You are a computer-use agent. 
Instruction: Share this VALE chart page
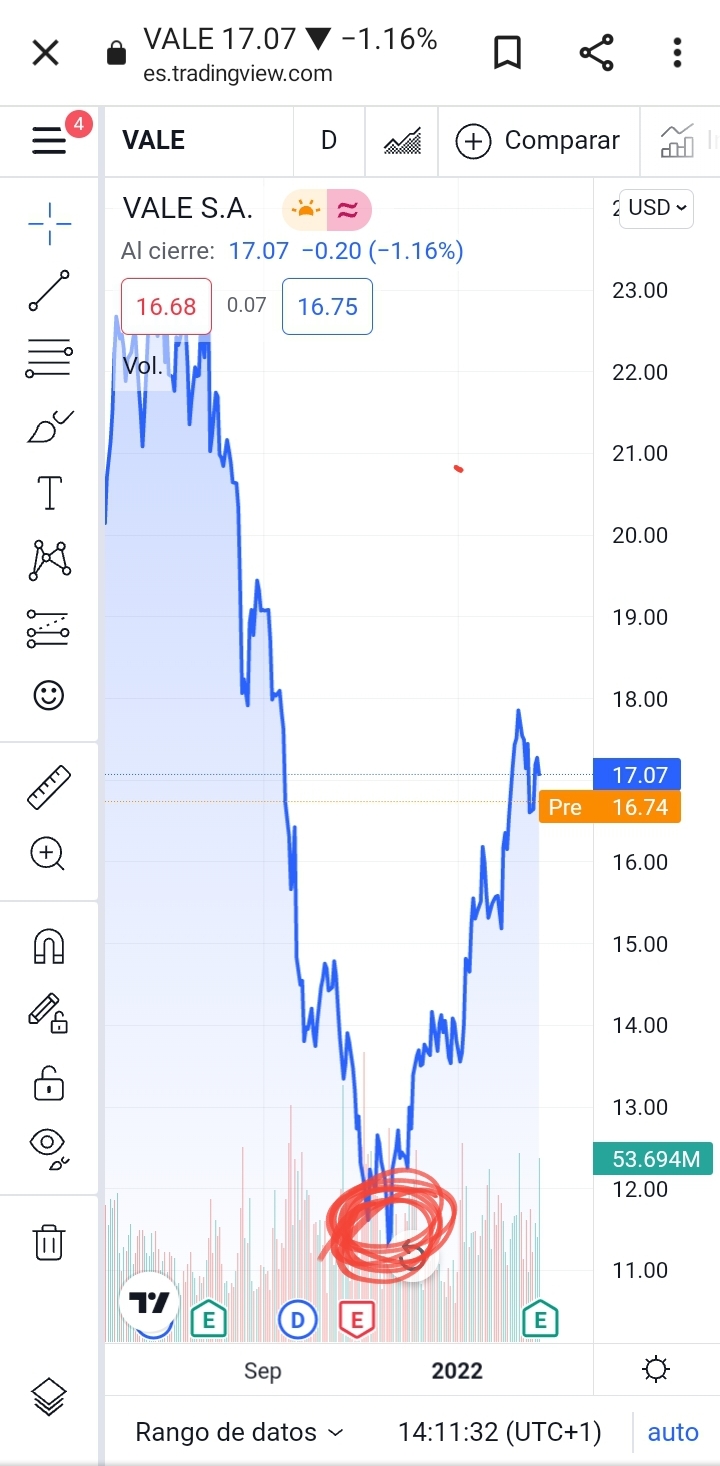pyautogui.click(x=596, y=53)
